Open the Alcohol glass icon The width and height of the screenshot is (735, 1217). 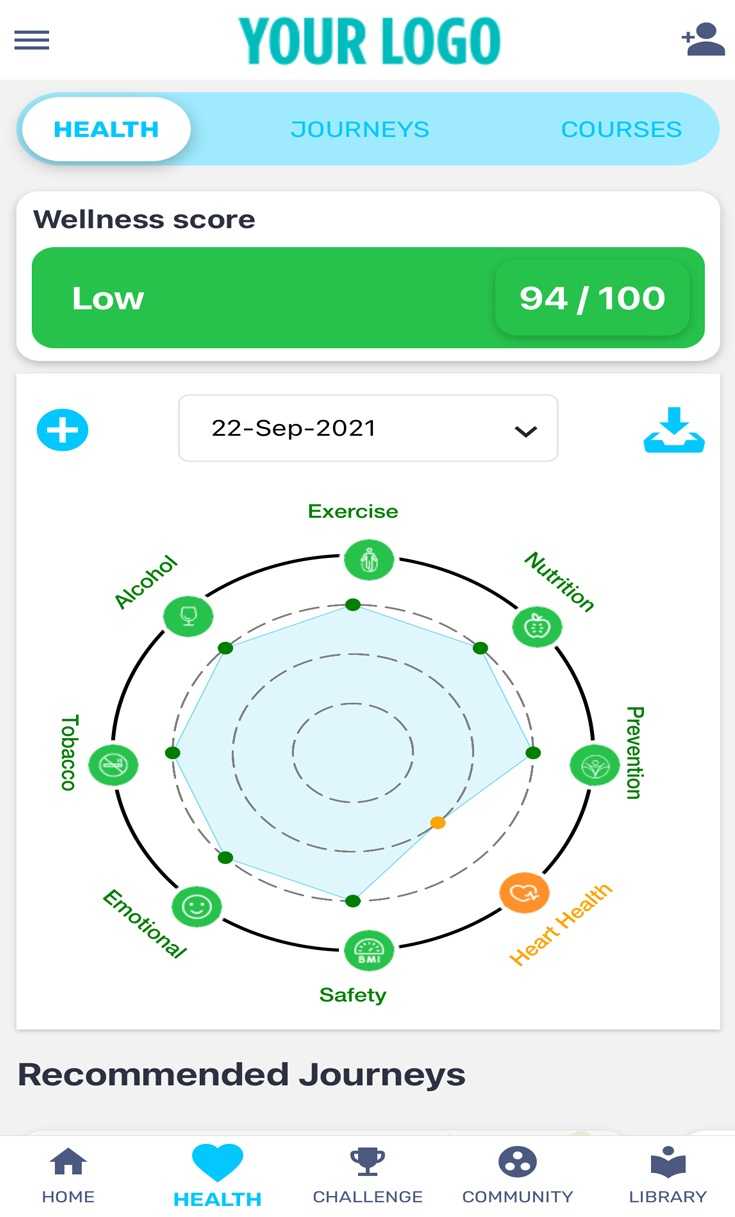tap(188, 615)
